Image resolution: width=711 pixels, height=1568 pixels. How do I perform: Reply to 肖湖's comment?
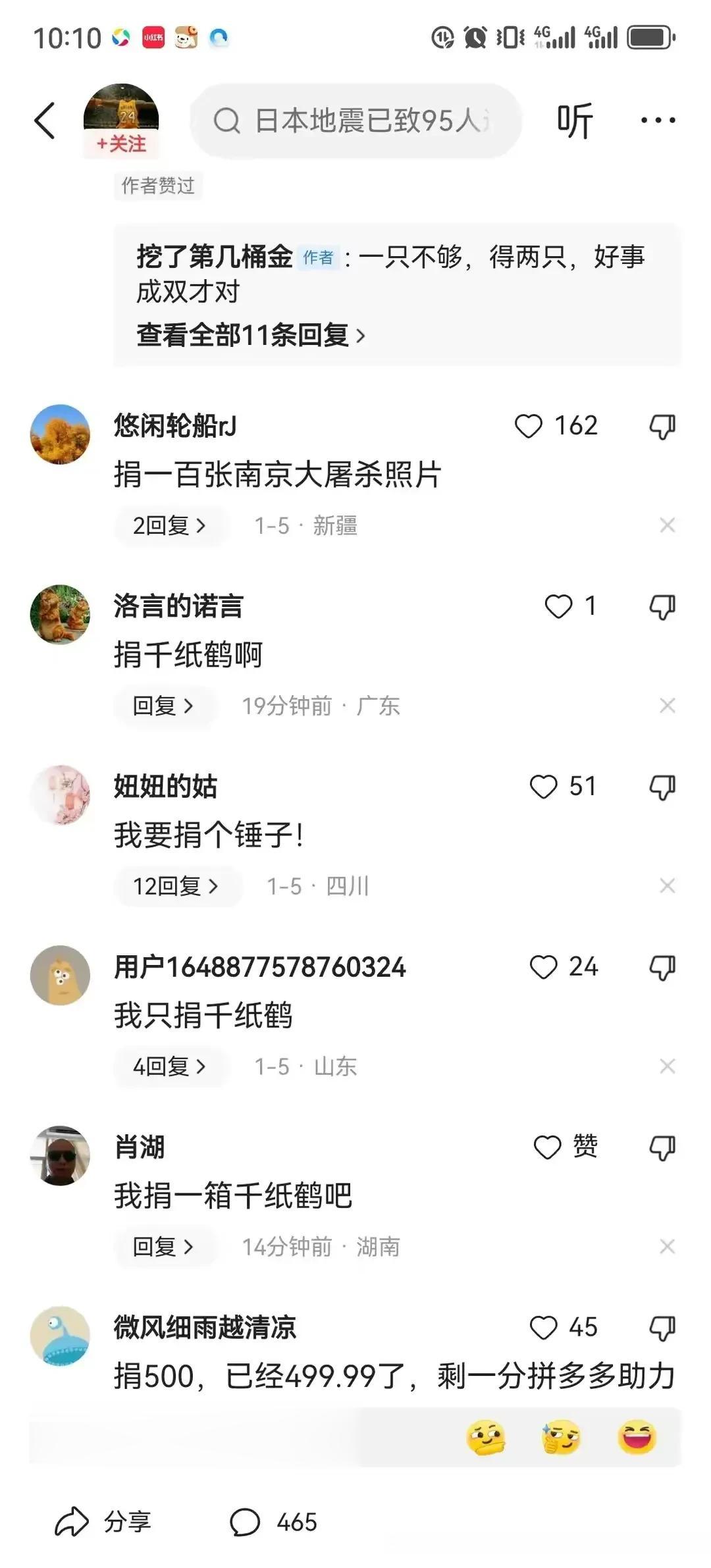[163, 1247]
